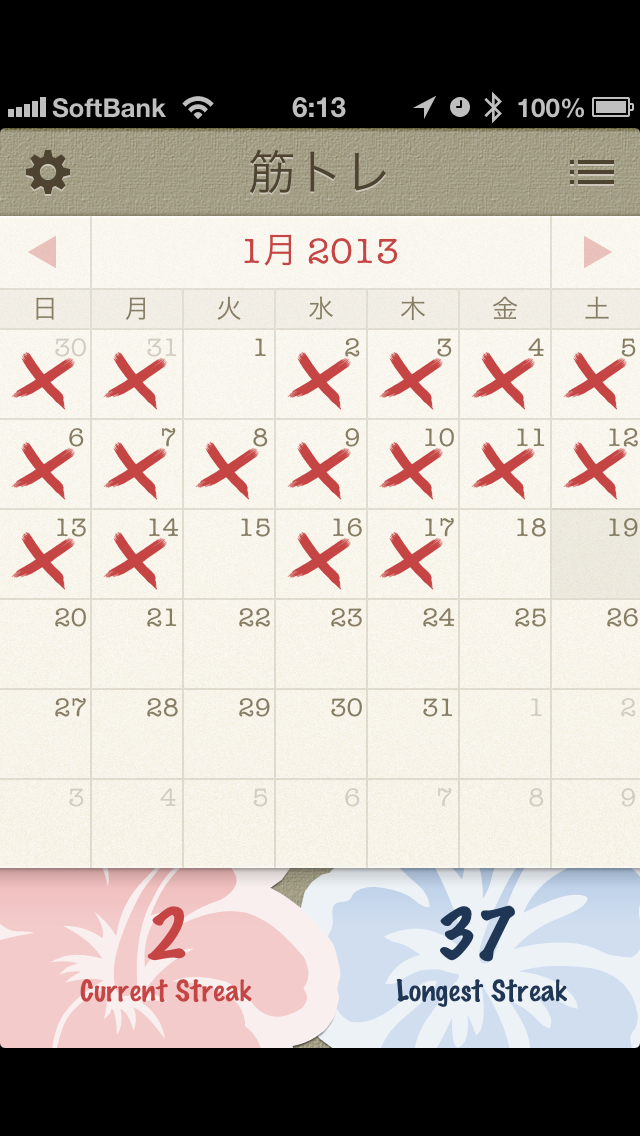Select today, January 19
The image size is (640, 1136).
pyautogui.click(x=597, y=555)
